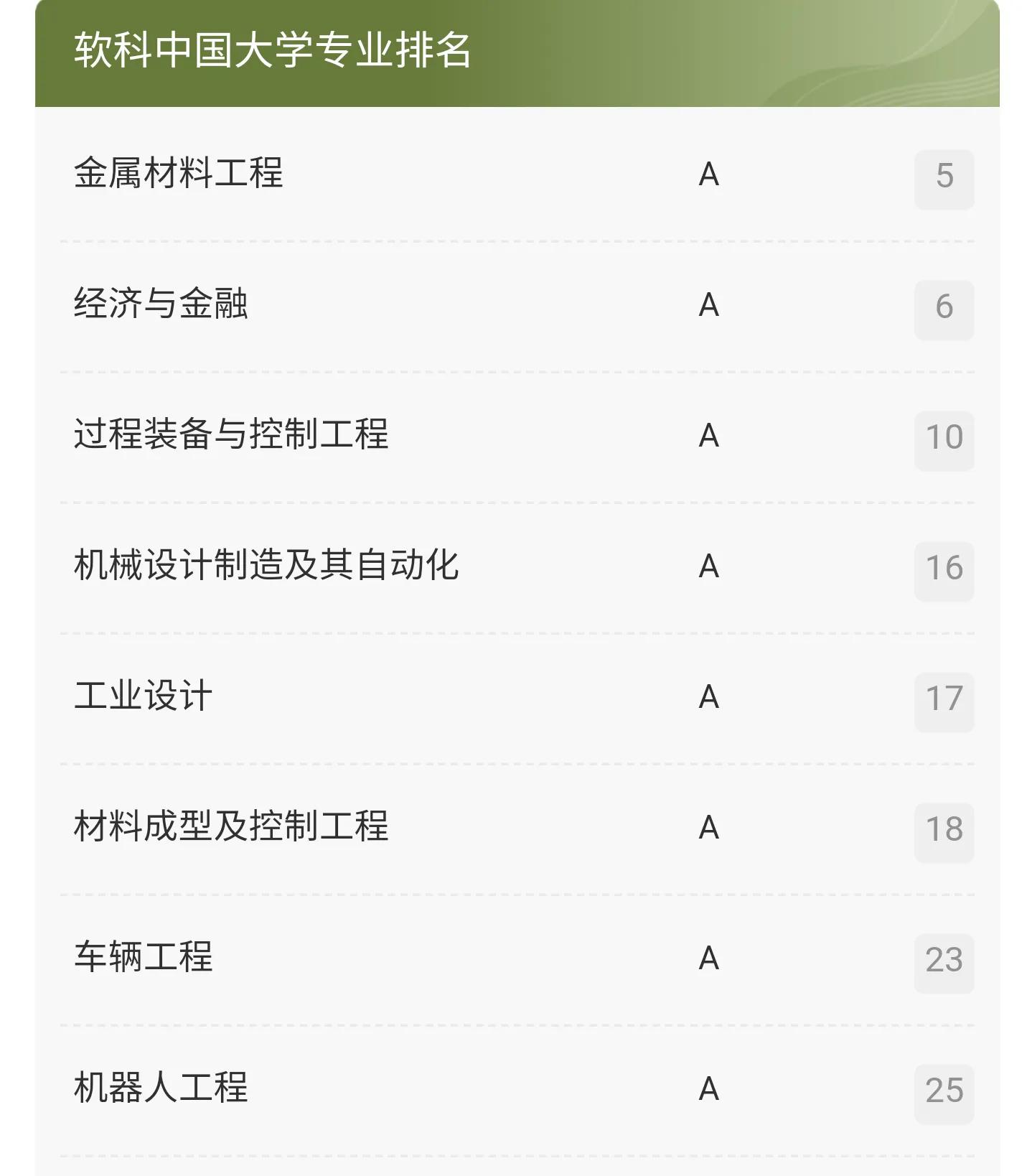The height and width of the screenshot is (1176, 1032).
Task: Click the rank badge showing 16
Action: (x=944, y=570)
